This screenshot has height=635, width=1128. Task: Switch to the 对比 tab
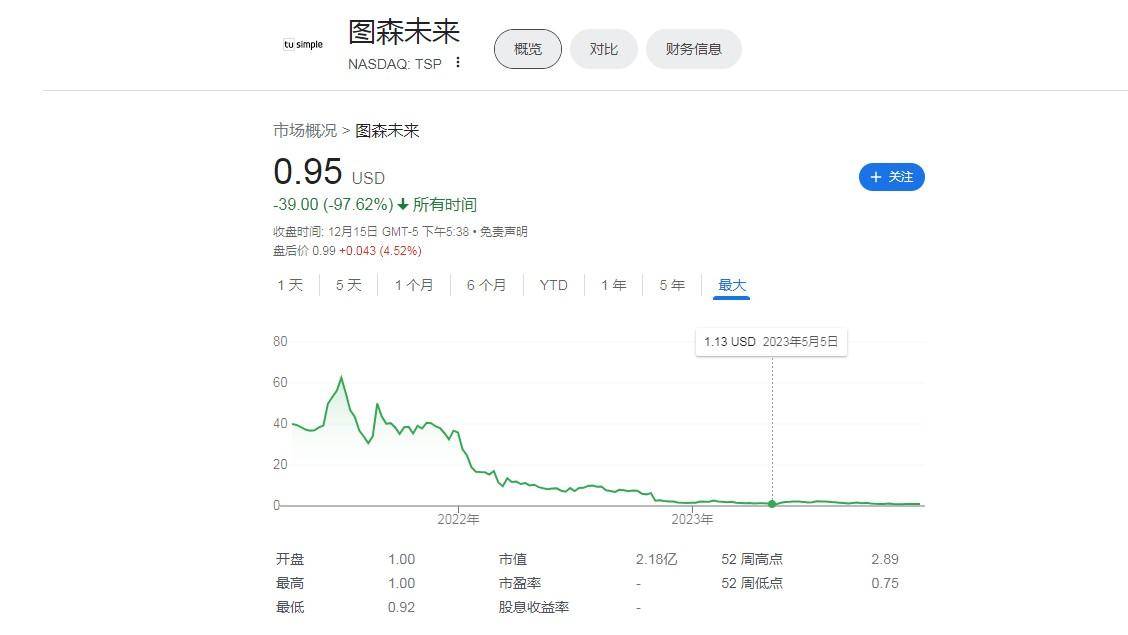click(x=603, y=49)
